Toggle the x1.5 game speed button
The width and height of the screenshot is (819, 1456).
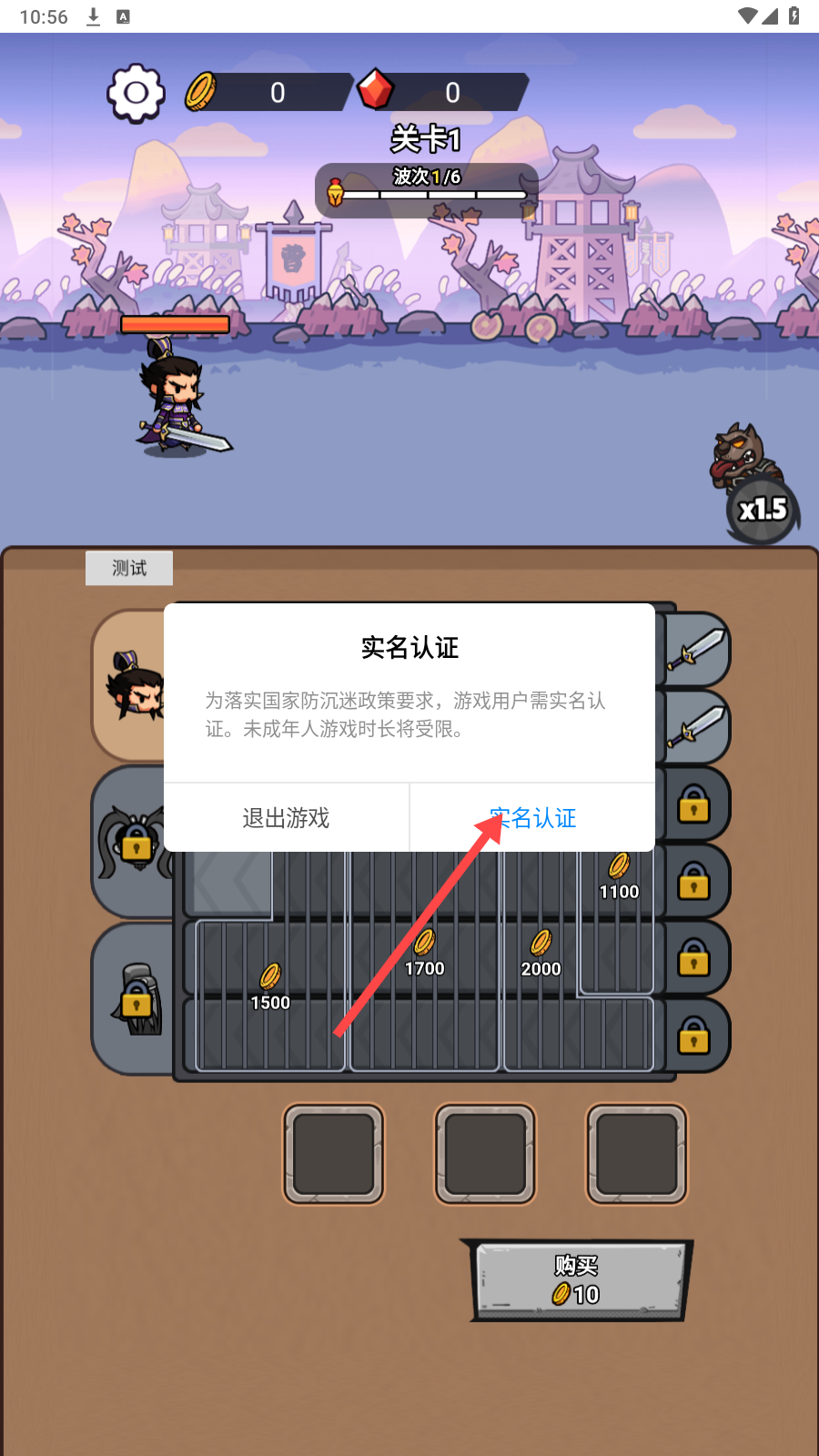click(763, 510)
